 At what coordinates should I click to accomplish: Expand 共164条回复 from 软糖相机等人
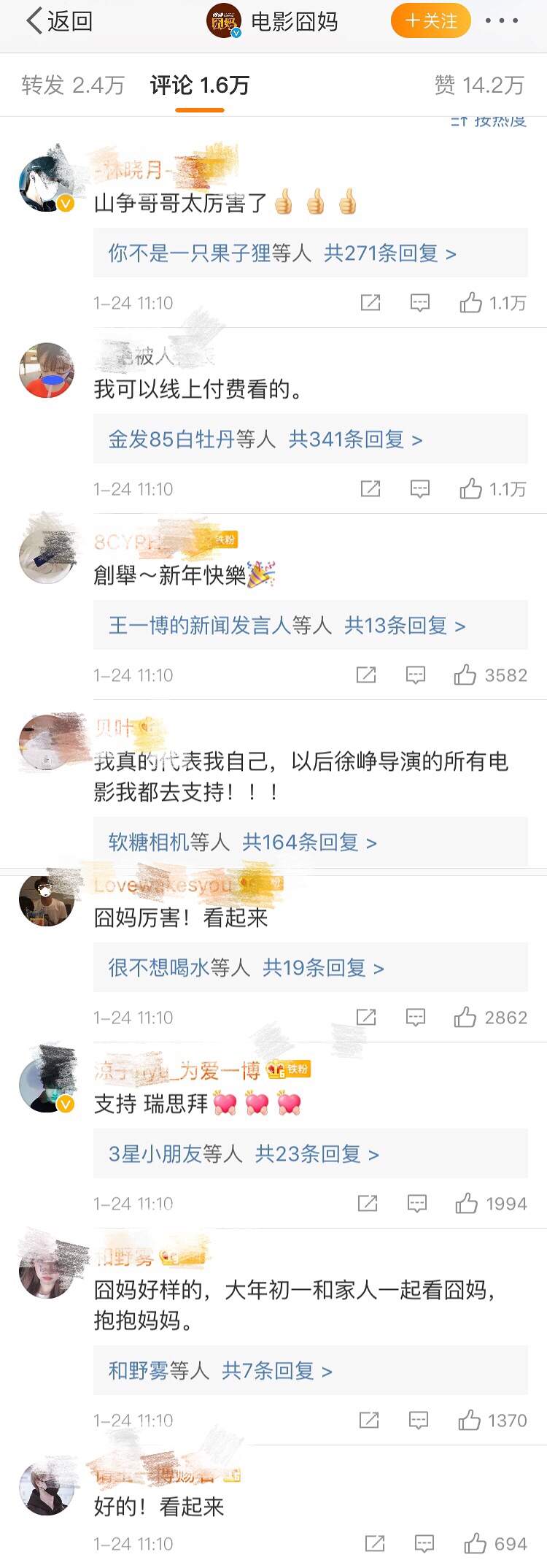309,842
